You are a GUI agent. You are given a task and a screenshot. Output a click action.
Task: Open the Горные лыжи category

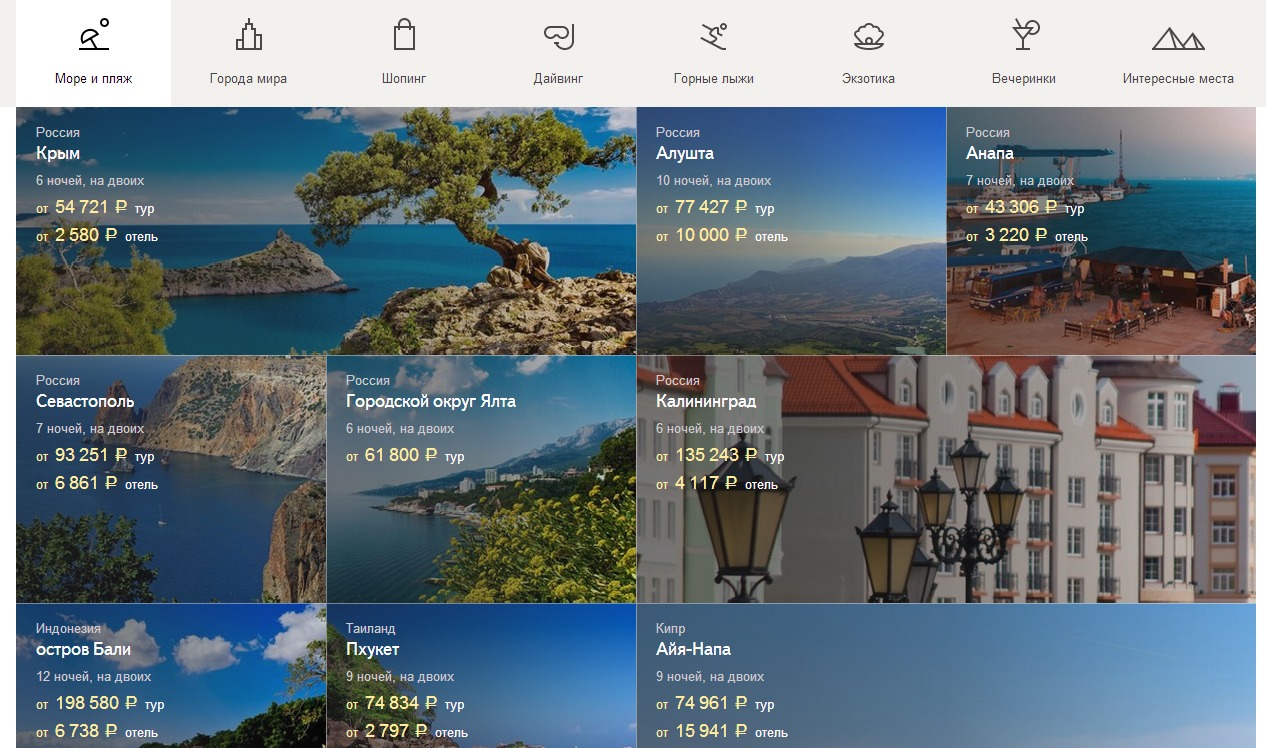point(713,53)
